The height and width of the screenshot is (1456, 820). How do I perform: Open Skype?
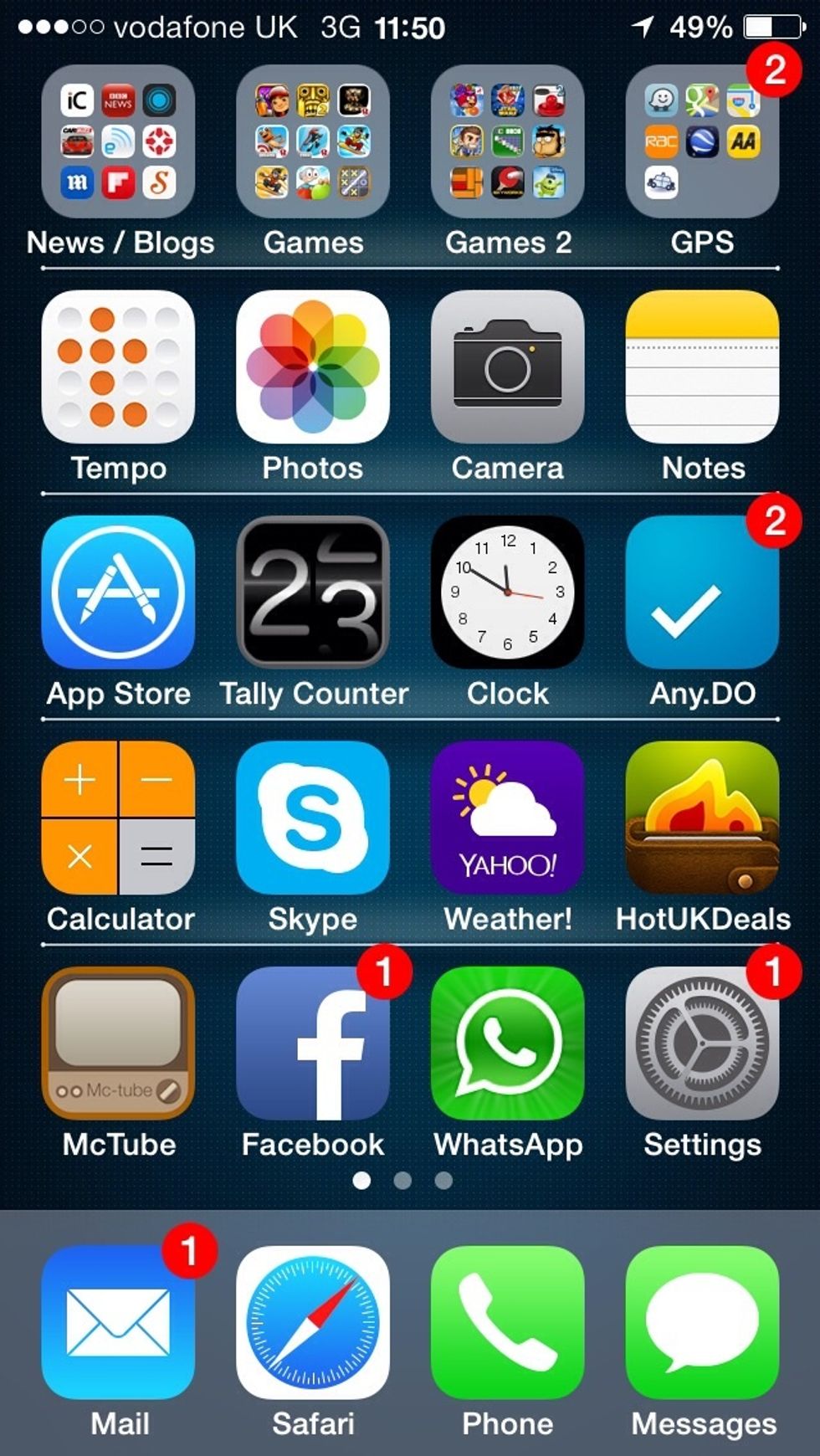pos(313,818)
